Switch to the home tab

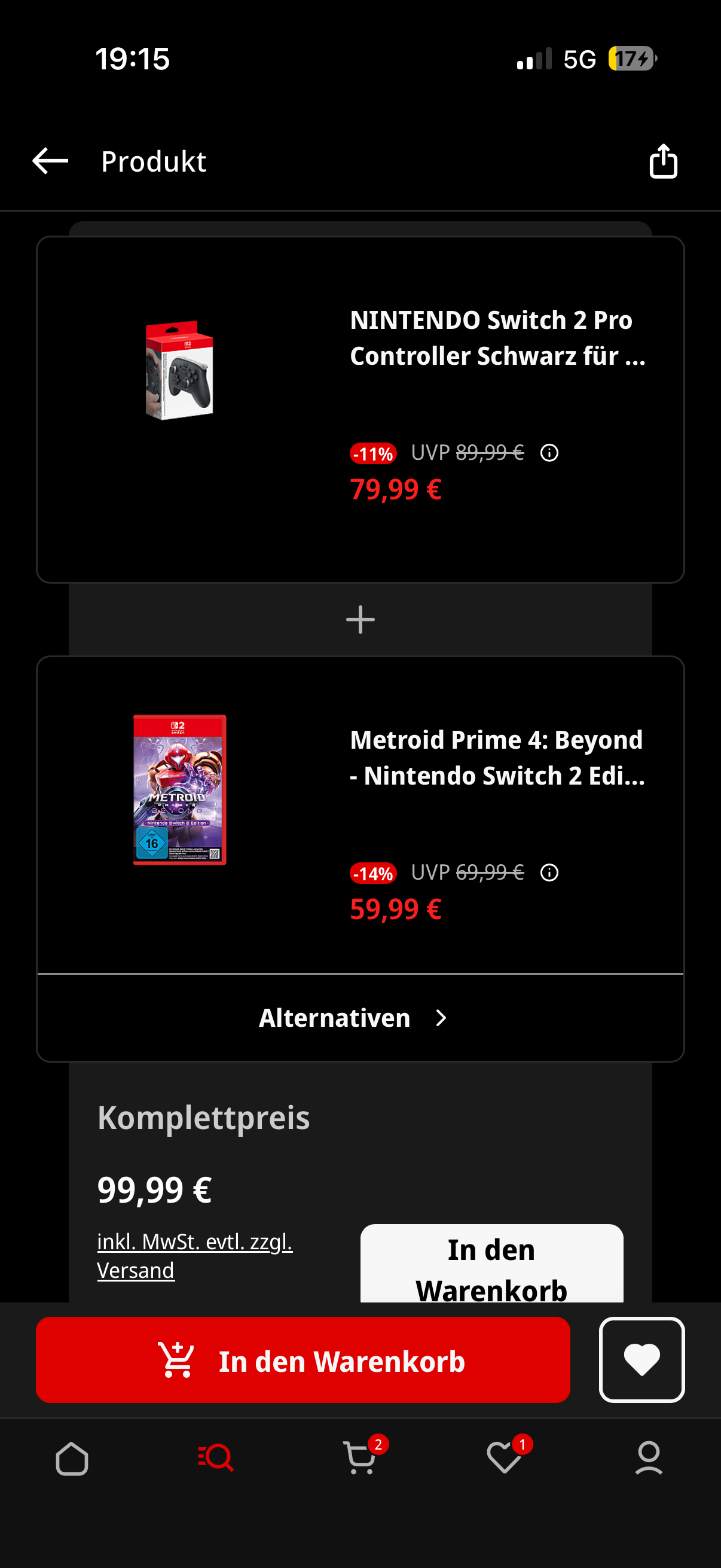click(72, 1459)
